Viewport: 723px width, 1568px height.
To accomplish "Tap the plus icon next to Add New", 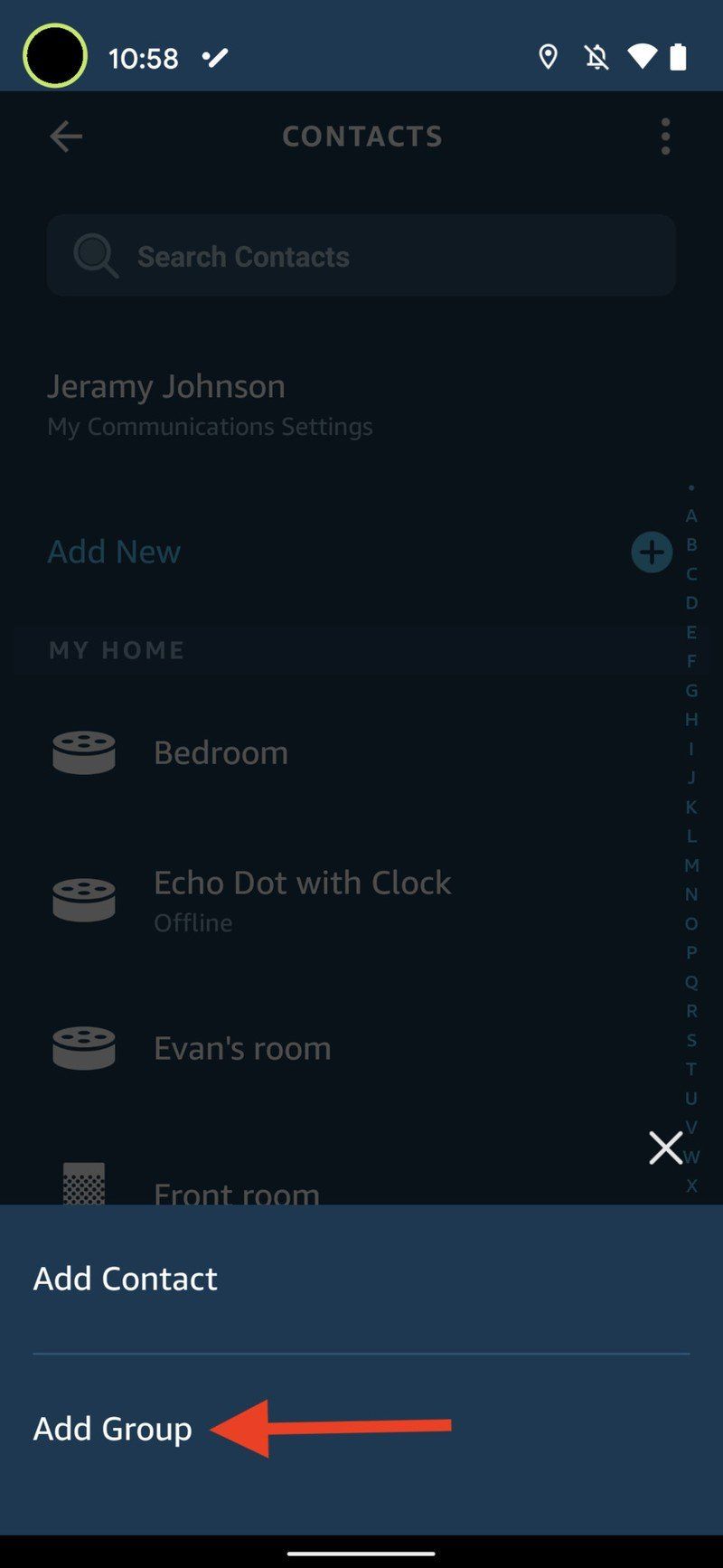I will pos(652,552).
